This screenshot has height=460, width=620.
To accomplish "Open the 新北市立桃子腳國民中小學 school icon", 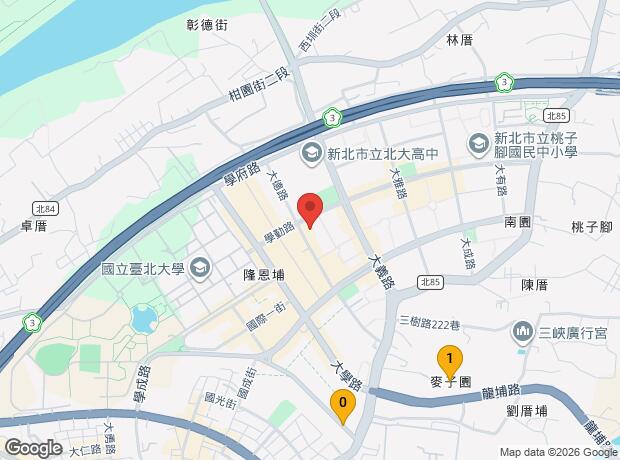I will pos(479,145).
